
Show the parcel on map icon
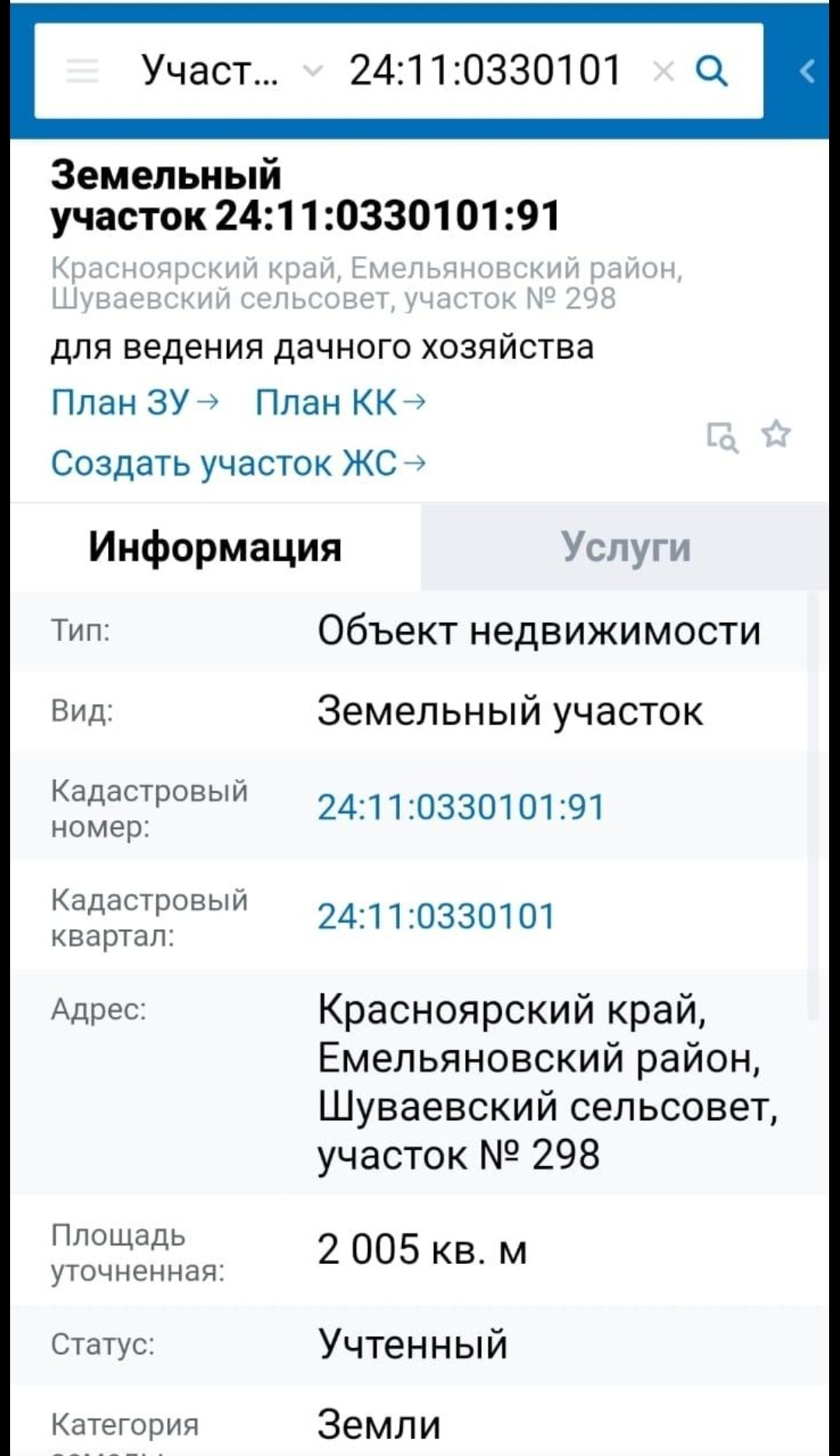[722, 437]
